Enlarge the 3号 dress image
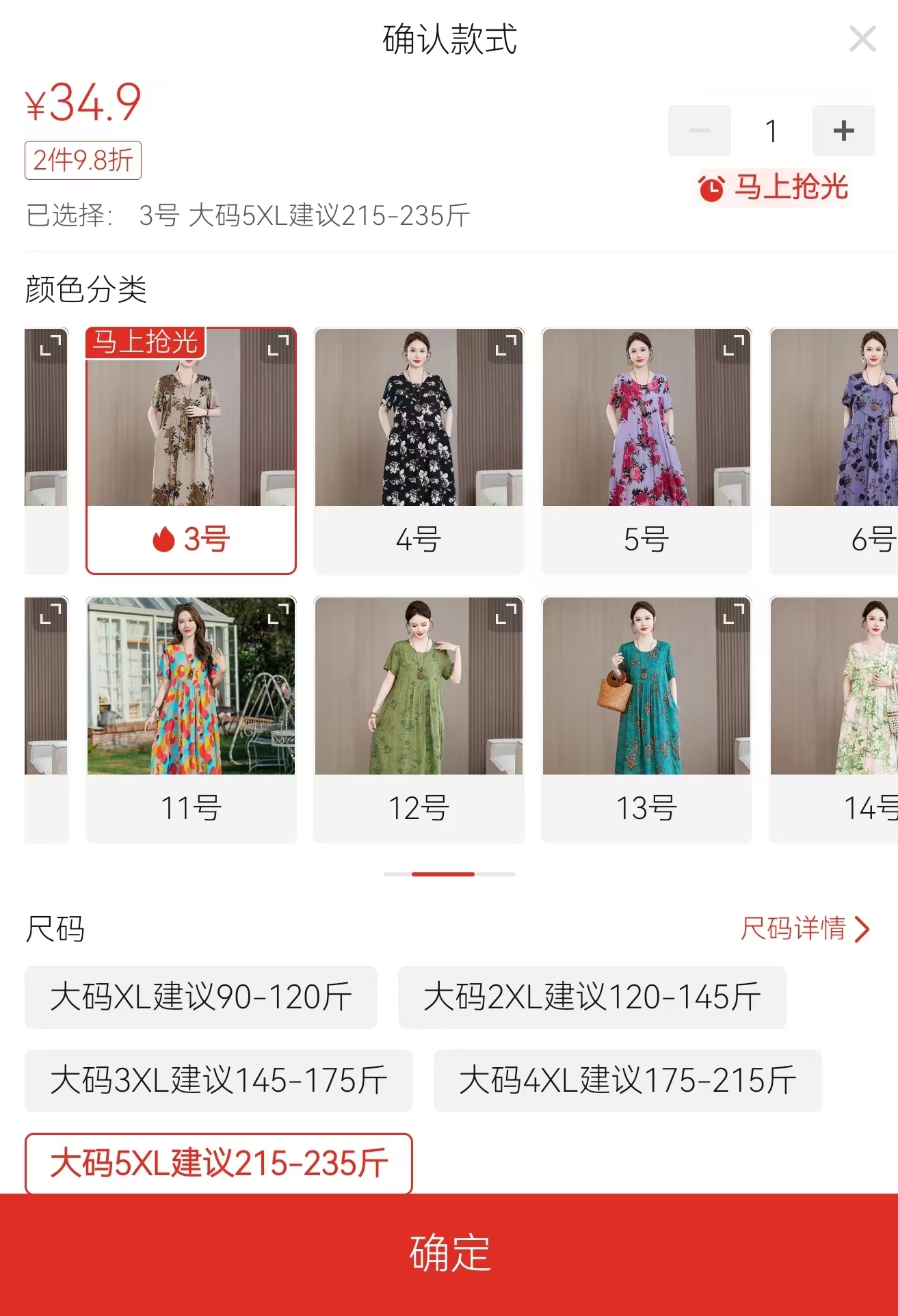898x1316 pixels. click(278, 345)
